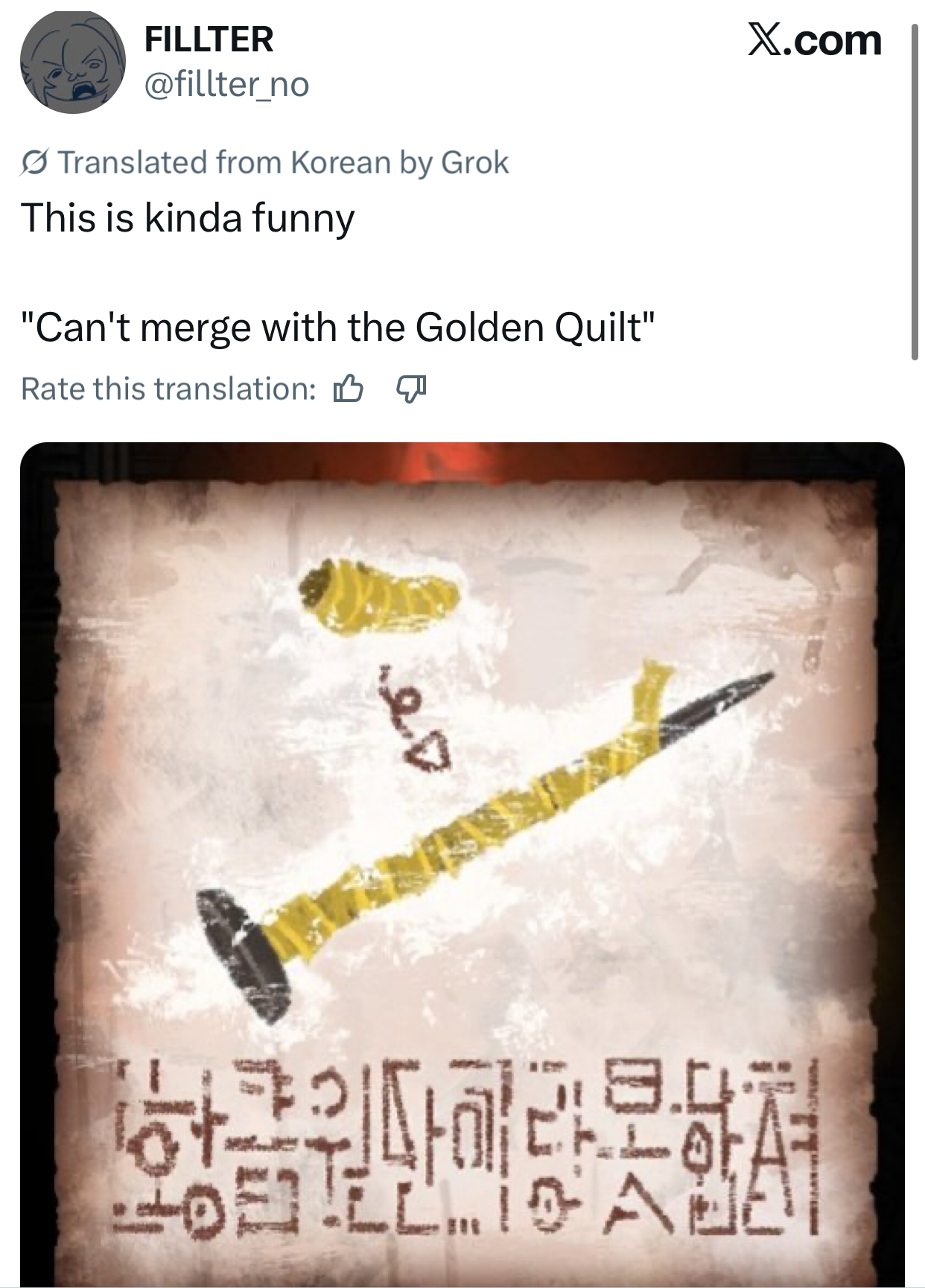The image size is (925, 1288).
Task: Open the attached nail painting image
Action: (462, 864)
